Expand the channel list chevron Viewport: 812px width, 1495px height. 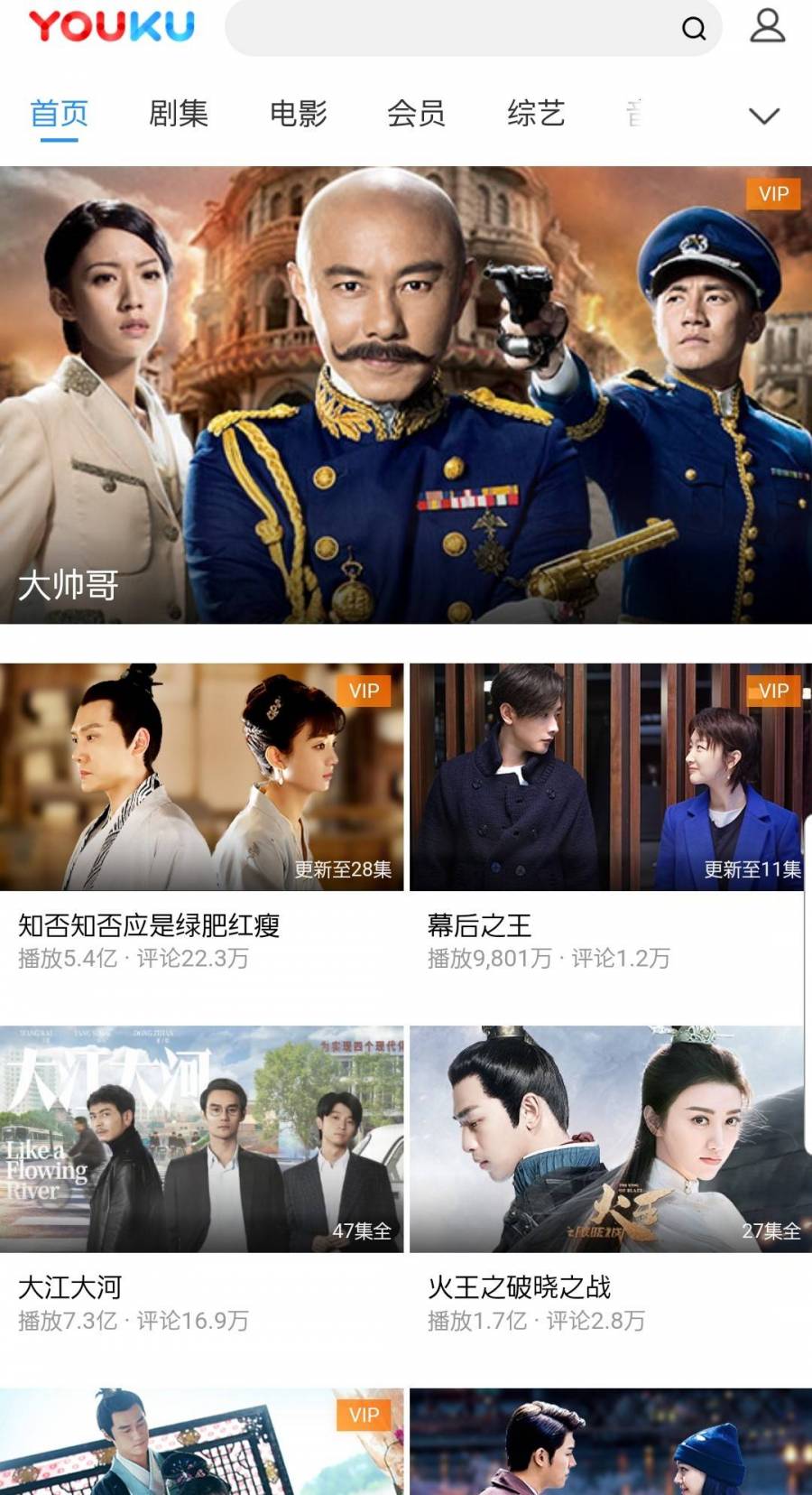764,116
